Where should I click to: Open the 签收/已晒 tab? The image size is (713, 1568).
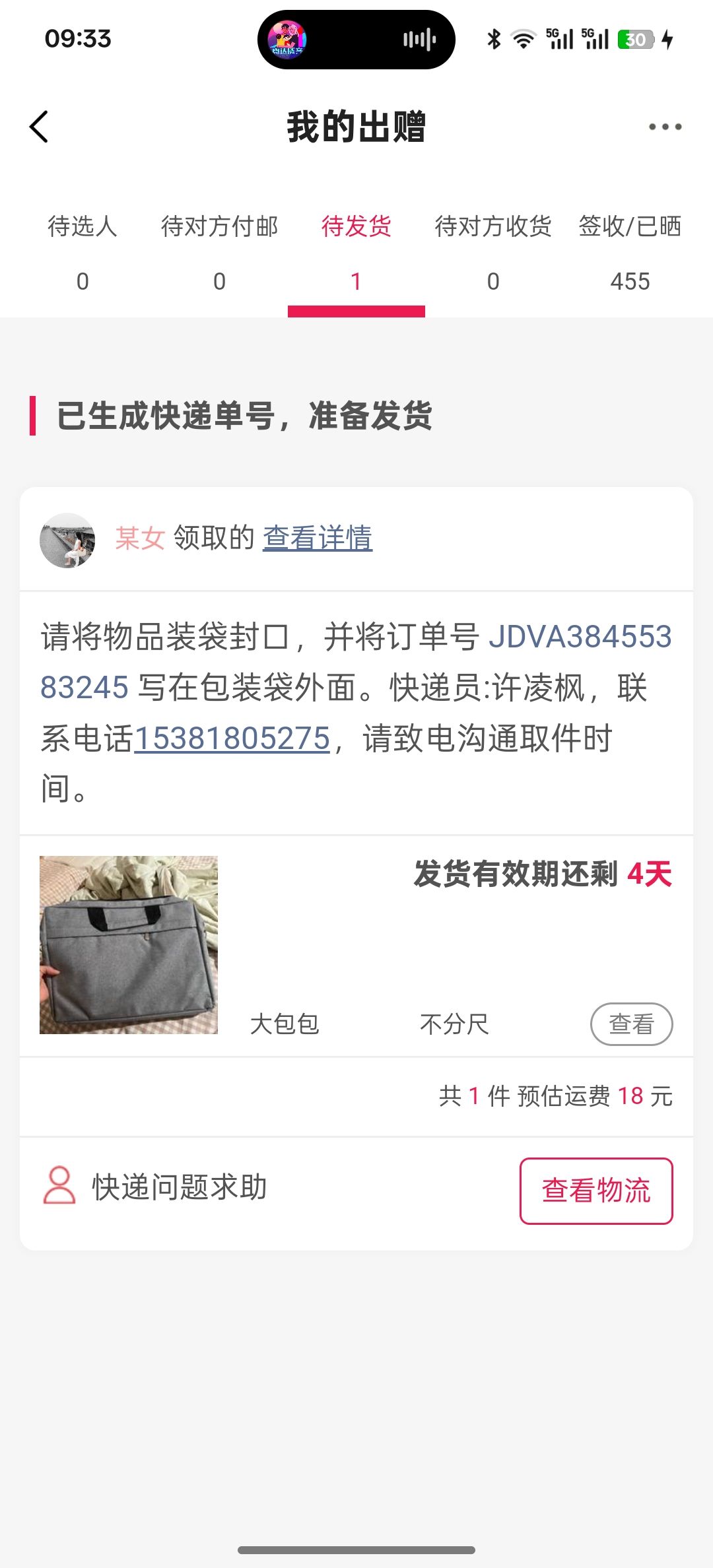click(x=630, y=252)
